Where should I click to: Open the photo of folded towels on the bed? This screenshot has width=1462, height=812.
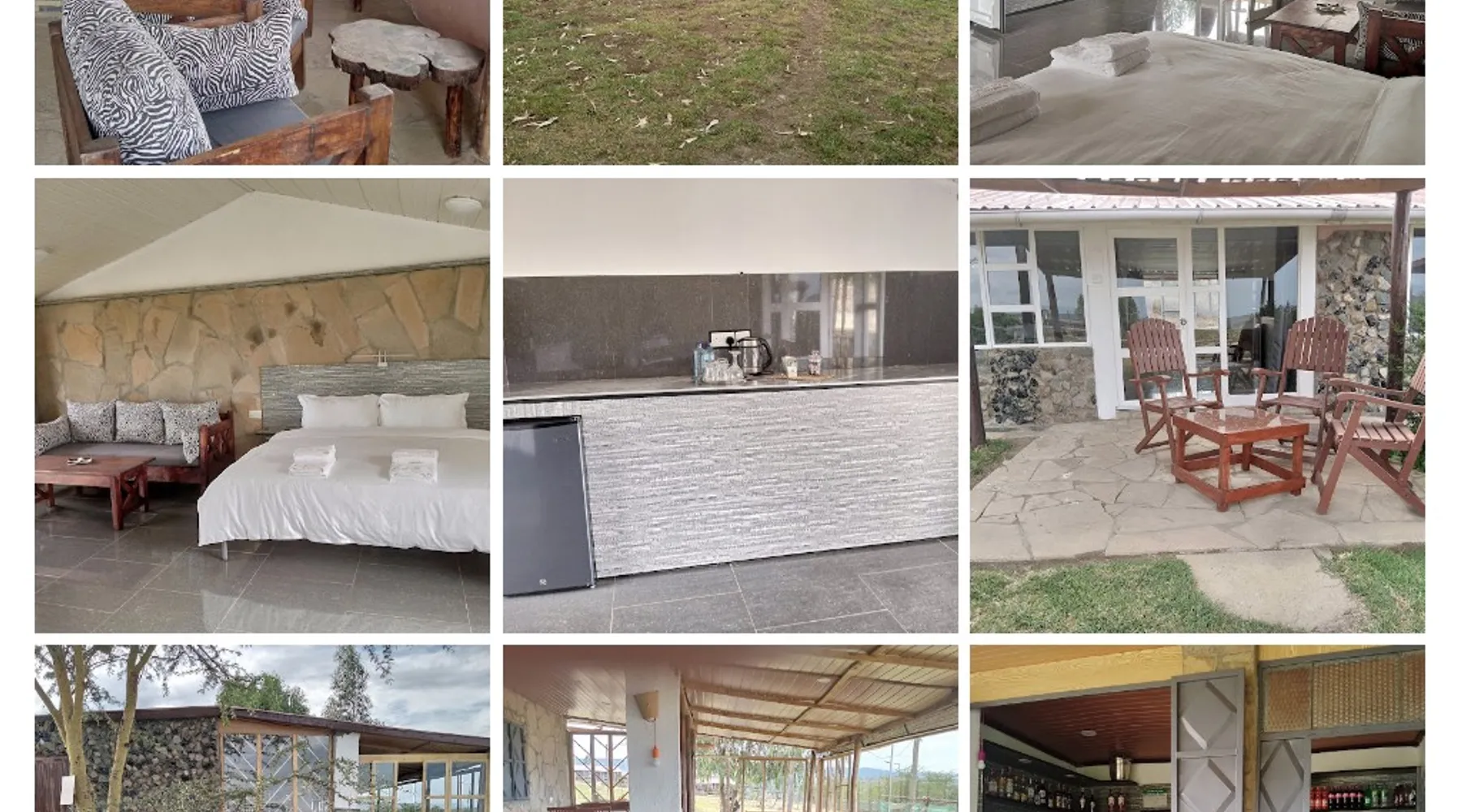1197,81
